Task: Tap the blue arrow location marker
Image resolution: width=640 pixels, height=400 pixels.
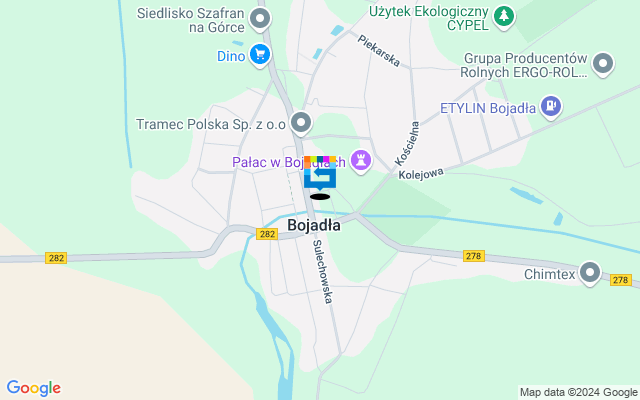Action: pos(320,177)
